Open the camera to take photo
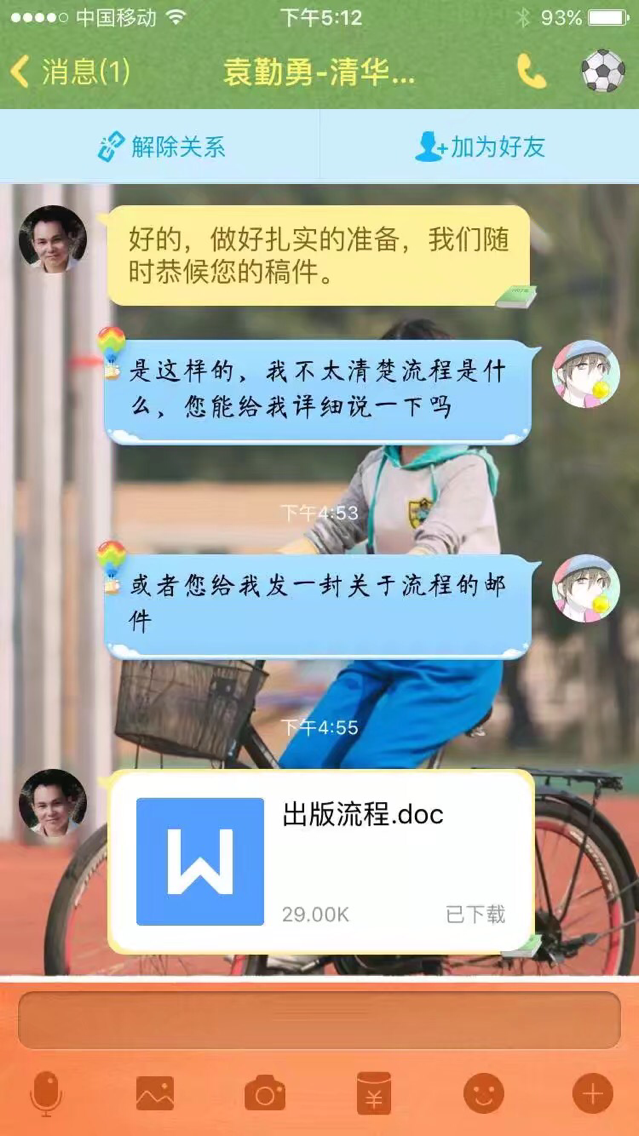Image resolution: width=639 pixels, height=1136 pixels. point(264,1094)
